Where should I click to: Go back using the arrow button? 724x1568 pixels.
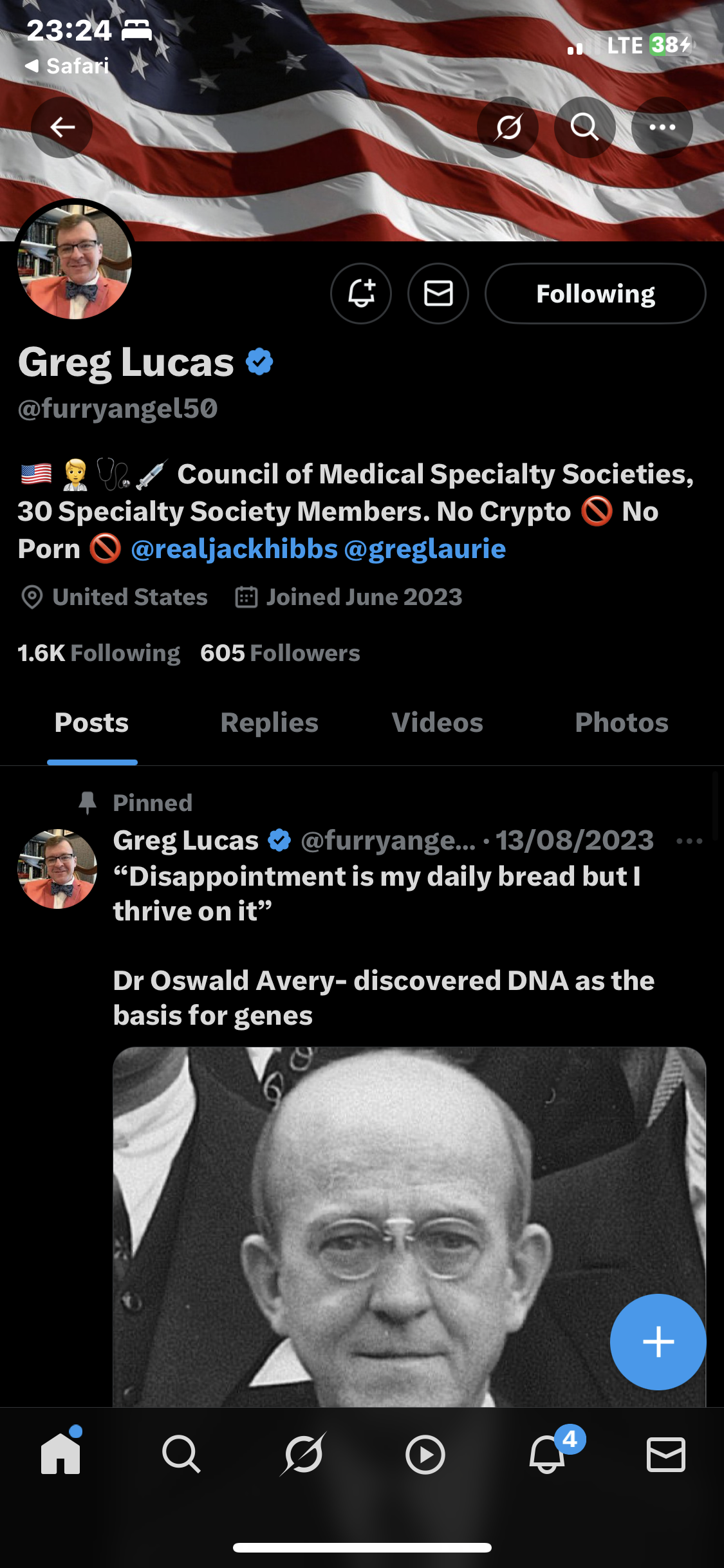(62, 127)
